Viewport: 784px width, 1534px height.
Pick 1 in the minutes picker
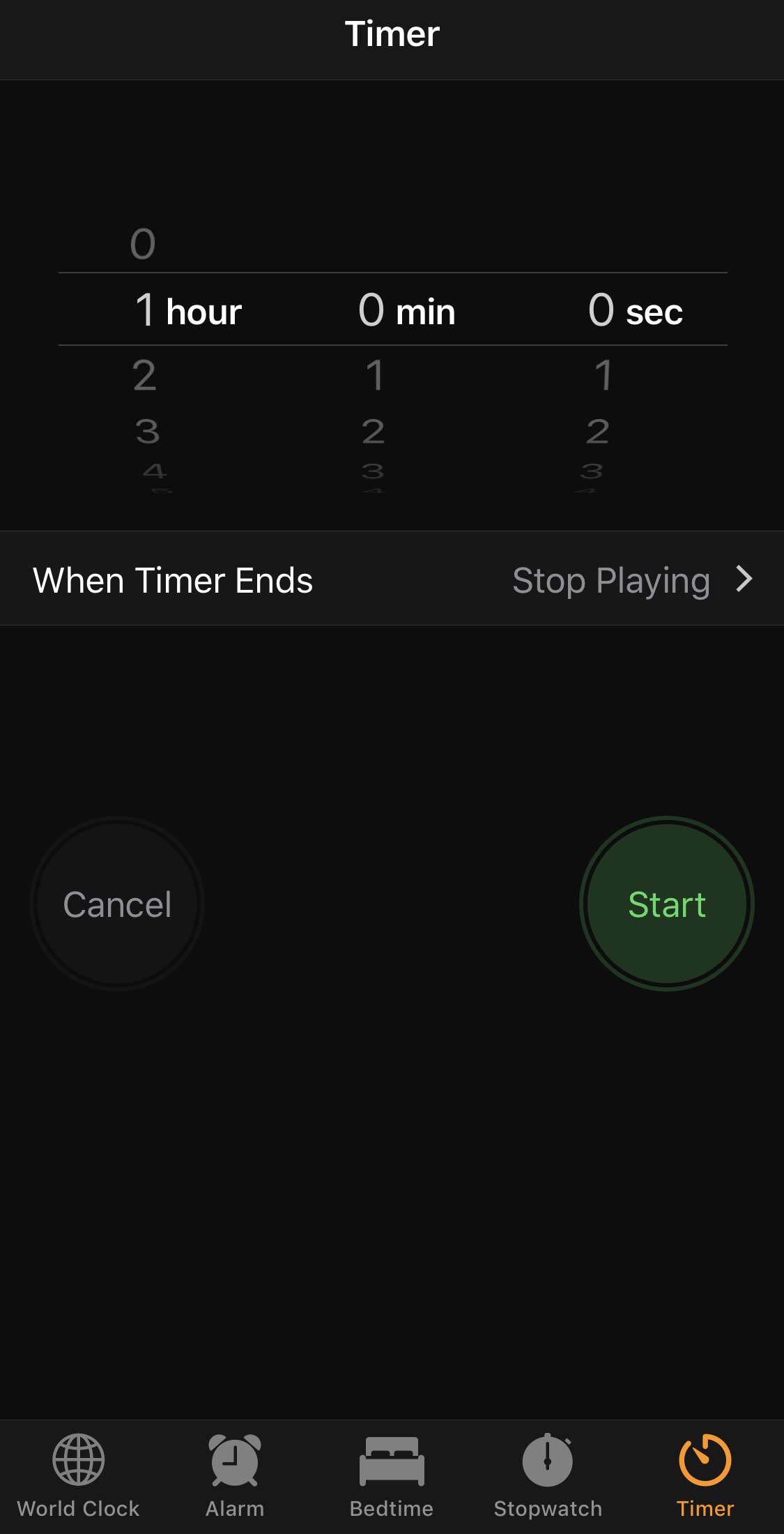[374, 376]
